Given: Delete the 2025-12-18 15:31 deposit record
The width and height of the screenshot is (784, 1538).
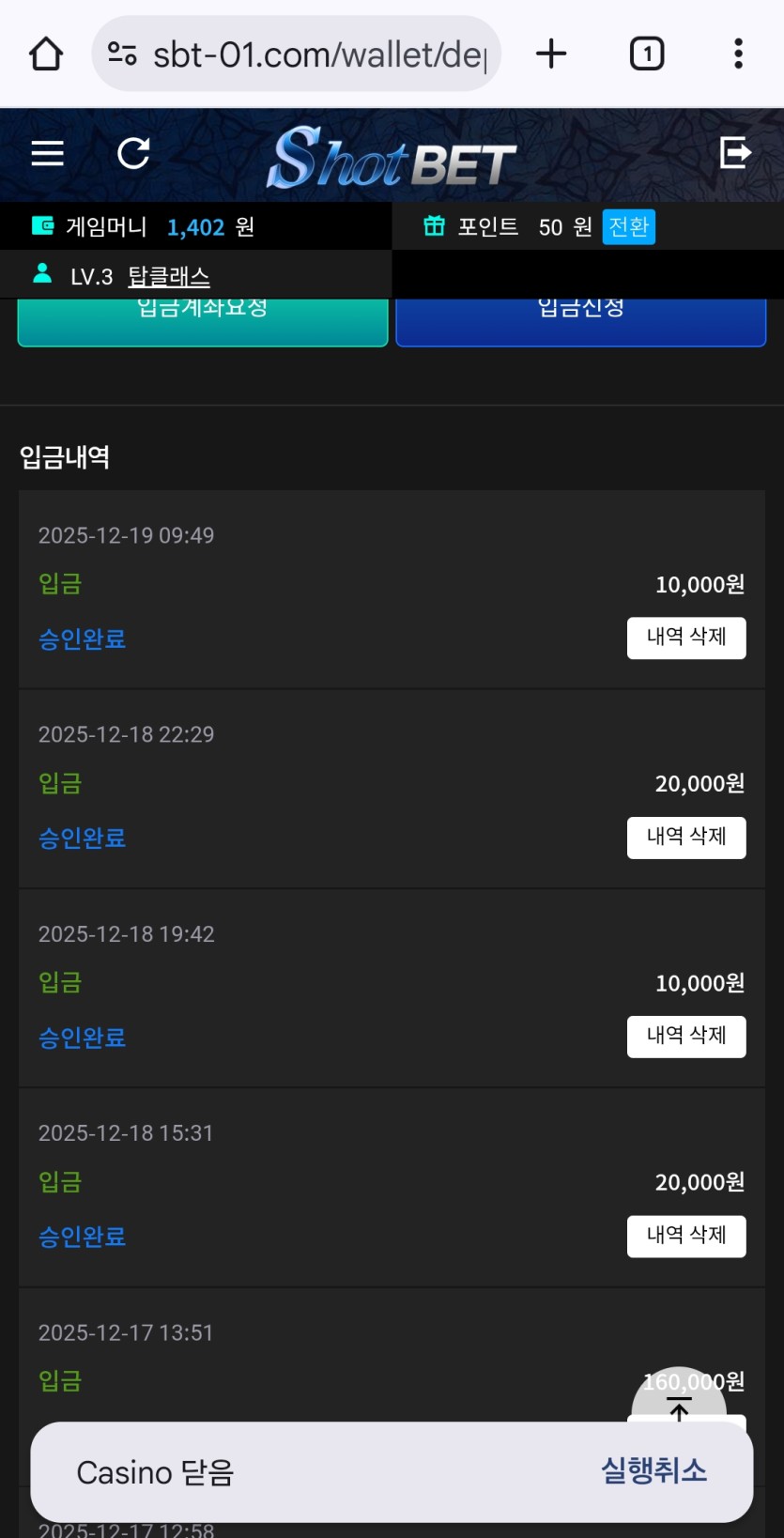Looking at the screenshot, I should click(x=686, y=1236).
